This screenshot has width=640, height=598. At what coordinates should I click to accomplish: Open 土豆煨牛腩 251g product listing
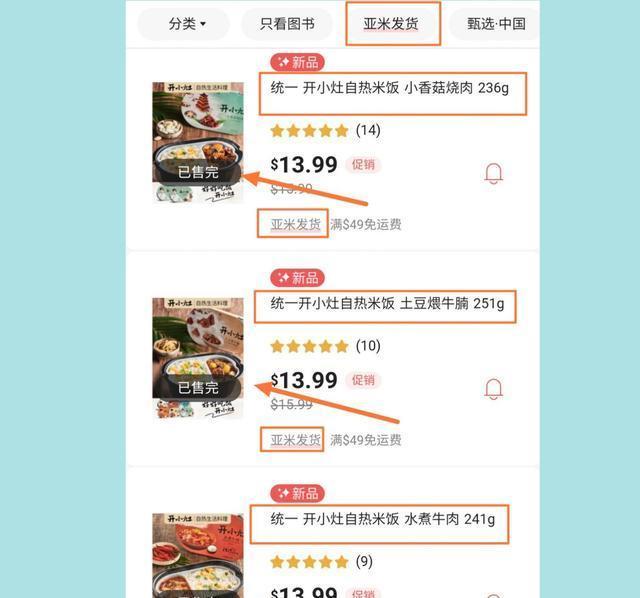tap(387, 303)
